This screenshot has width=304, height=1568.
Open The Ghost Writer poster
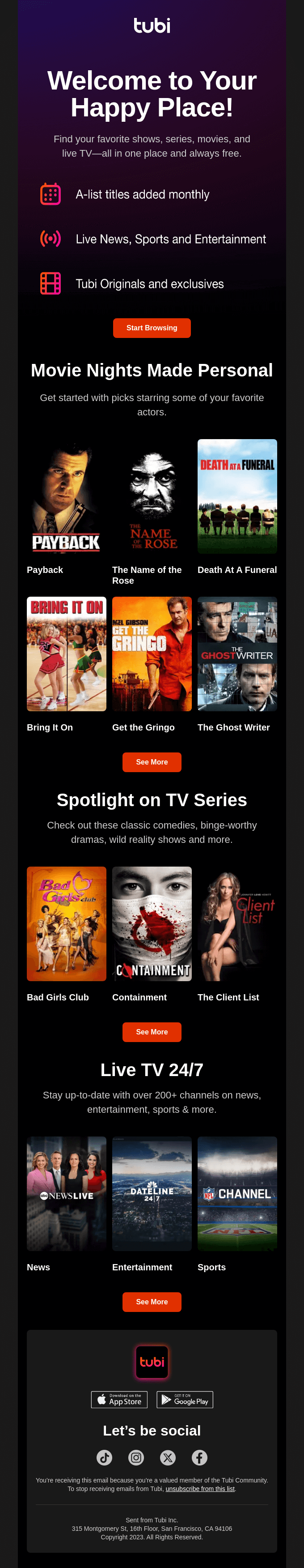click(237, 654)
